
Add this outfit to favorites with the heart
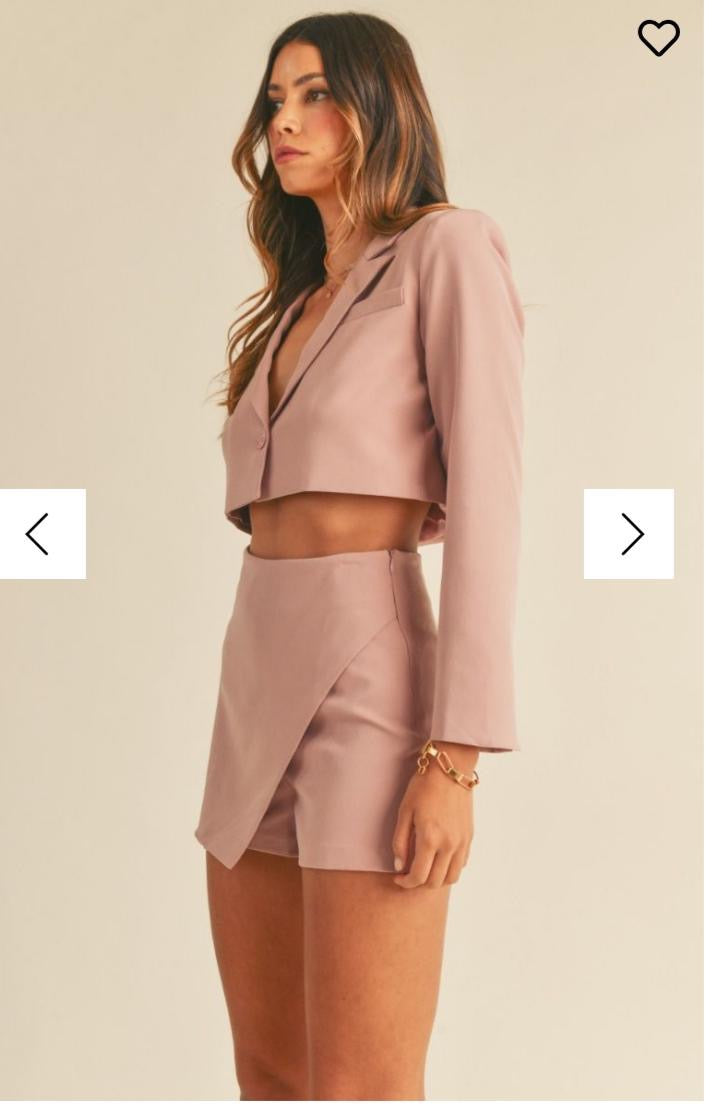pos(658,39)
